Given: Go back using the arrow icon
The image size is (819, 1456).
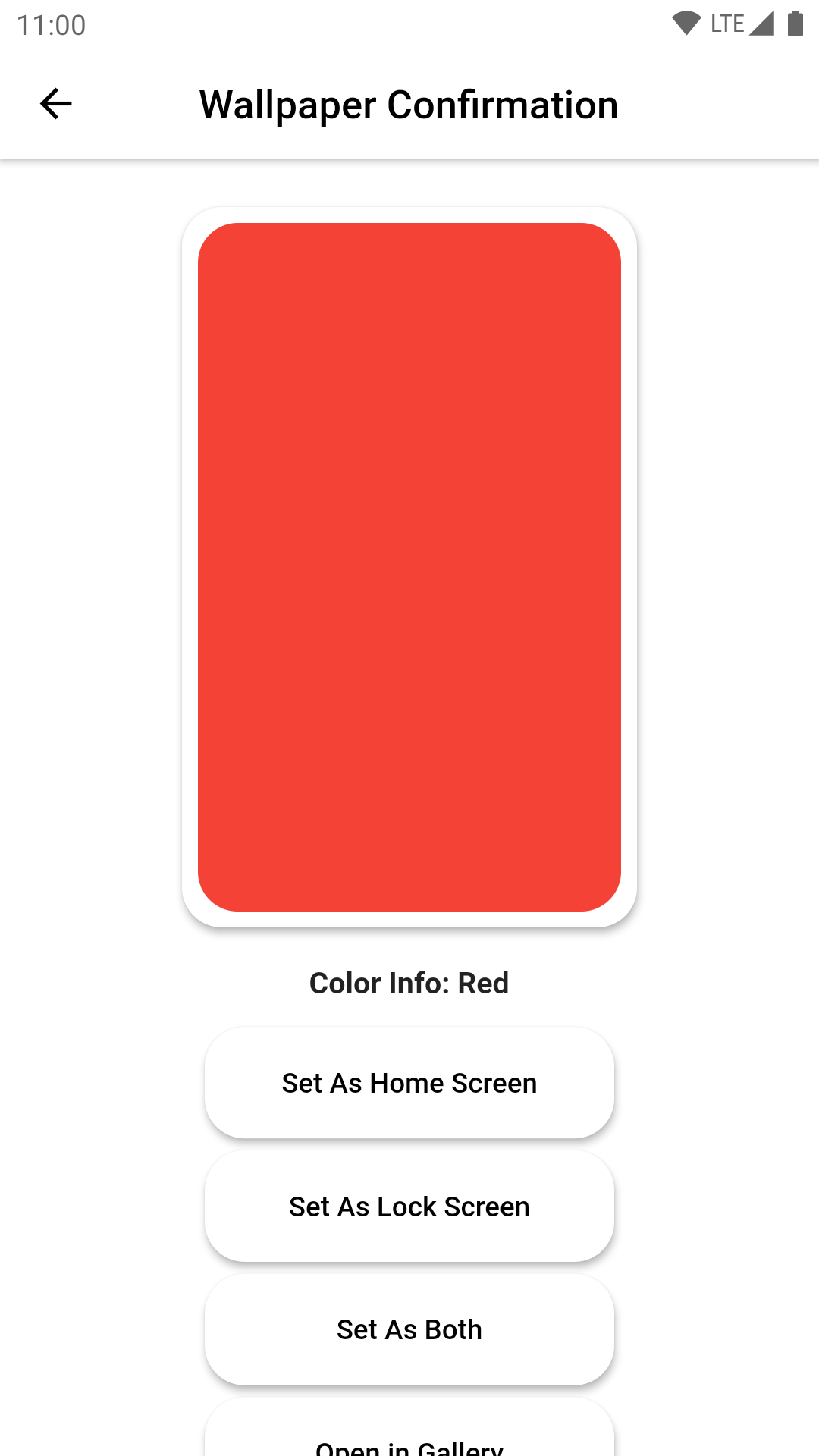Looking at the screenshot, I should (55, 104).
